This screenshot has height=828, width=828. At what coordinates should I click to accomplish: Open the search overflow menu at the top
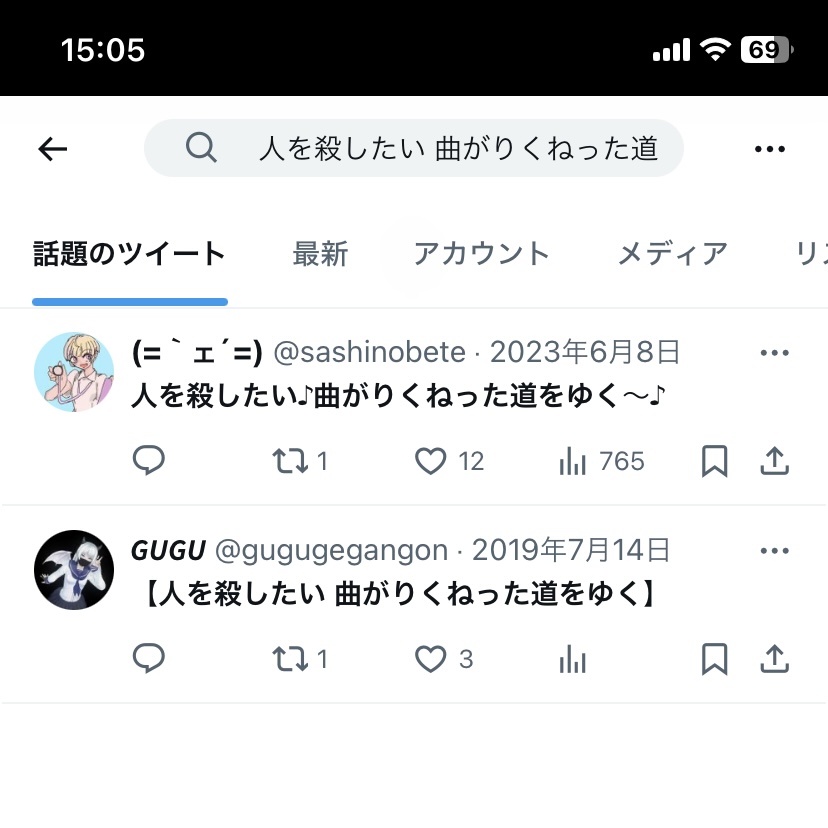(770, 149)
